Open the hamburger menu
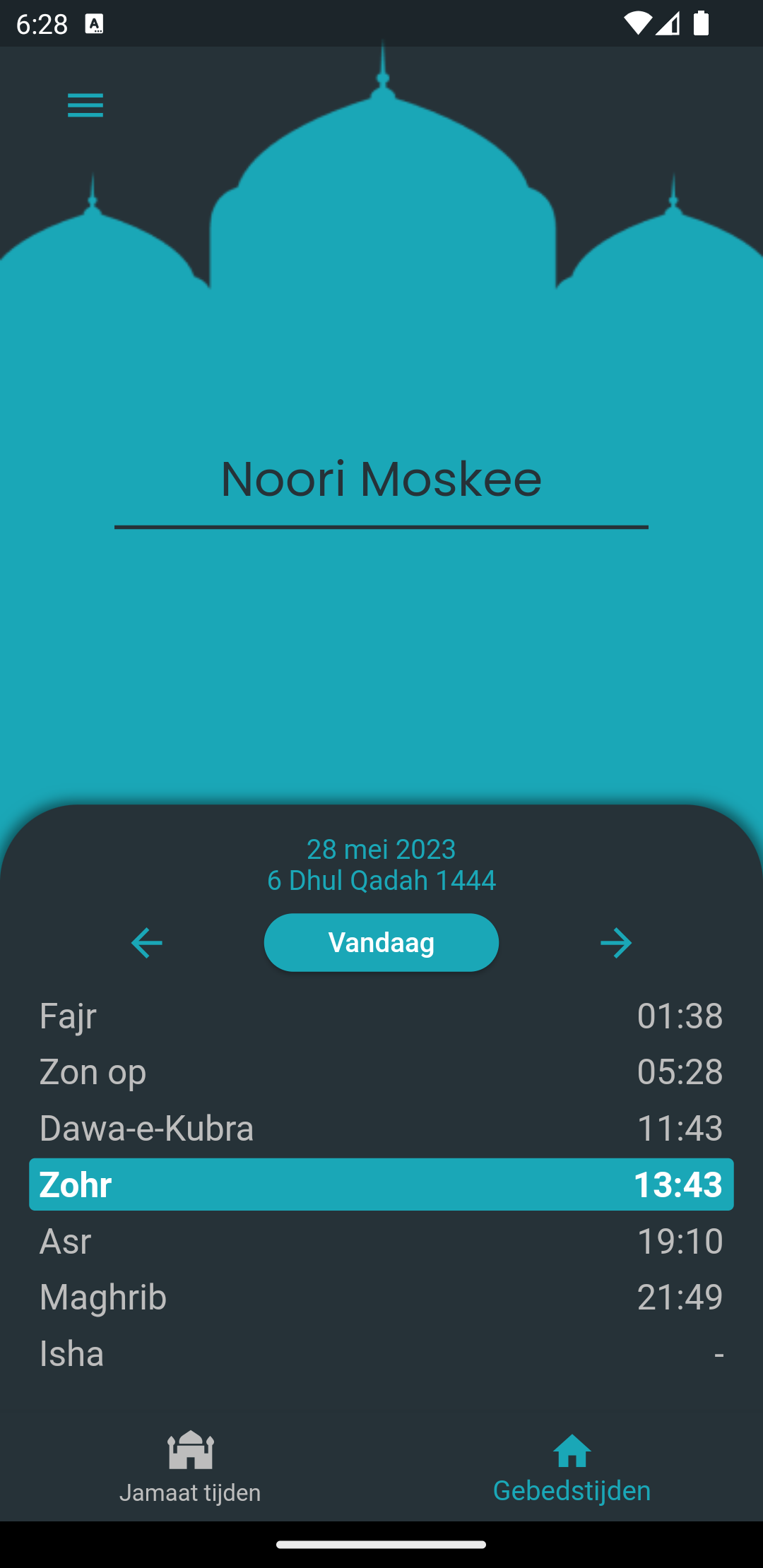Screen dimensions: 763x1568 [x=85, y=105]
